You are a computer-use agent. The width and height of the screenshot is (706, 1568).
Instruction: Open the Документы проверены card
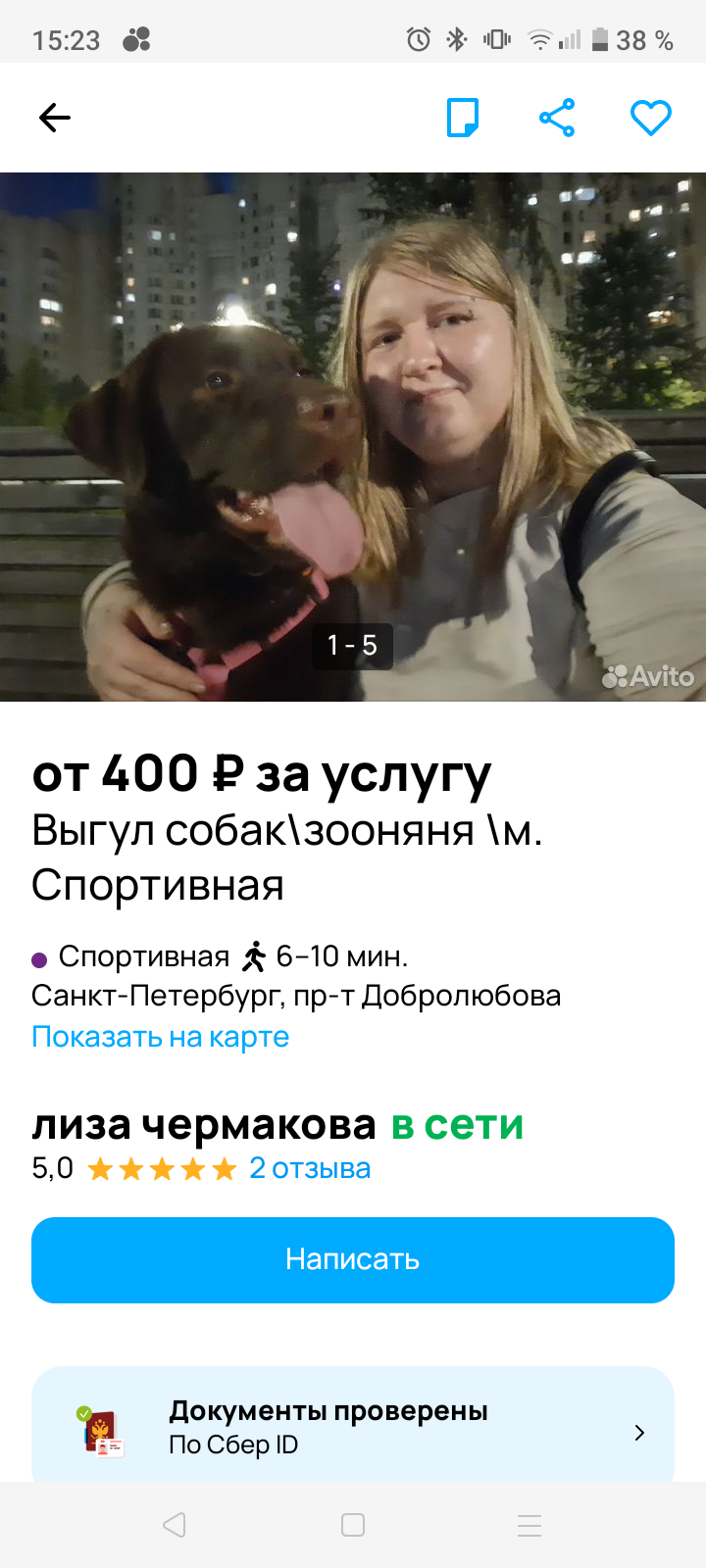[x=353, y=1427]
